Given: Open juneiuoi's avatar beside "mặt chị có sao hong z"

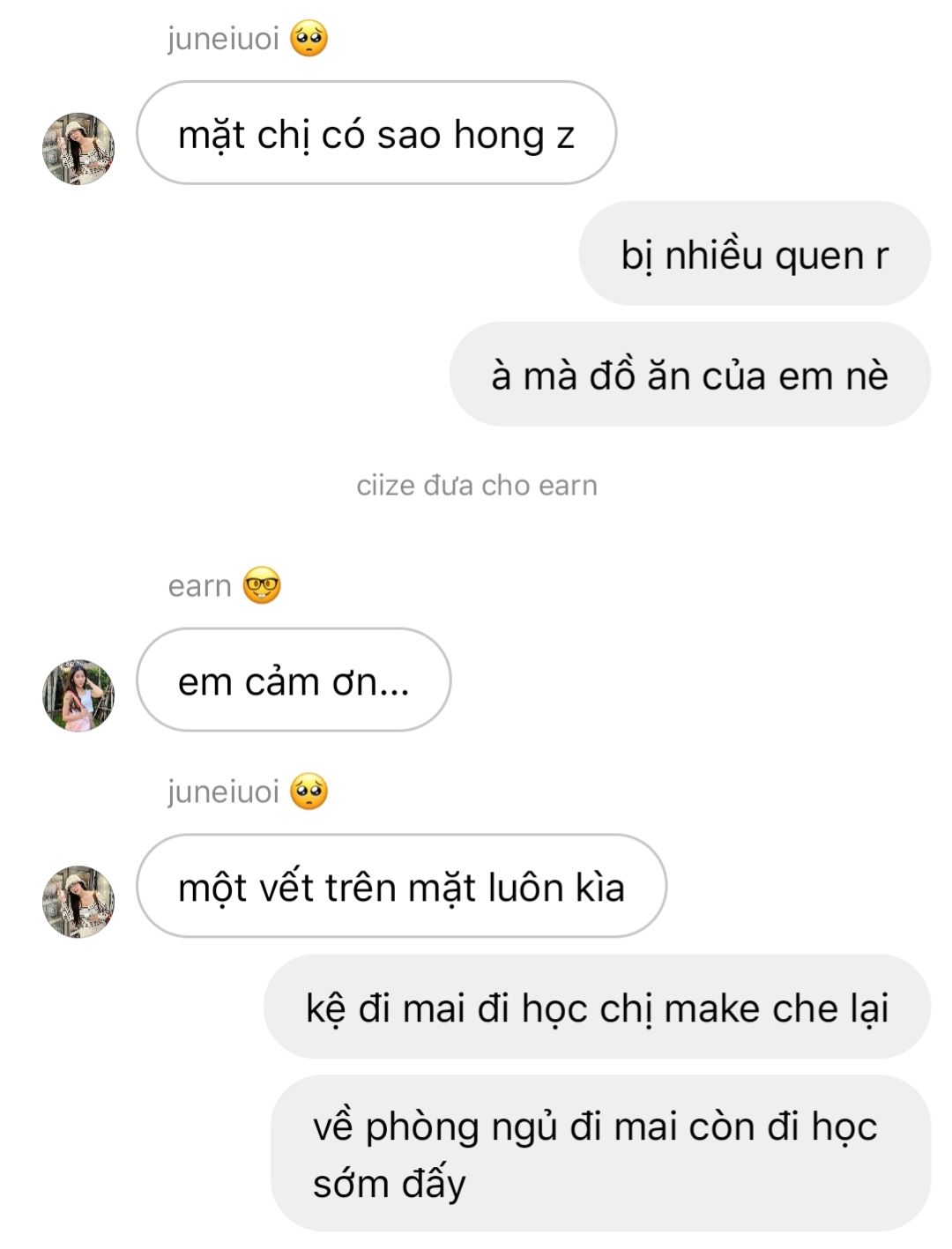Looking at the screenshot, I should [78, 148].
